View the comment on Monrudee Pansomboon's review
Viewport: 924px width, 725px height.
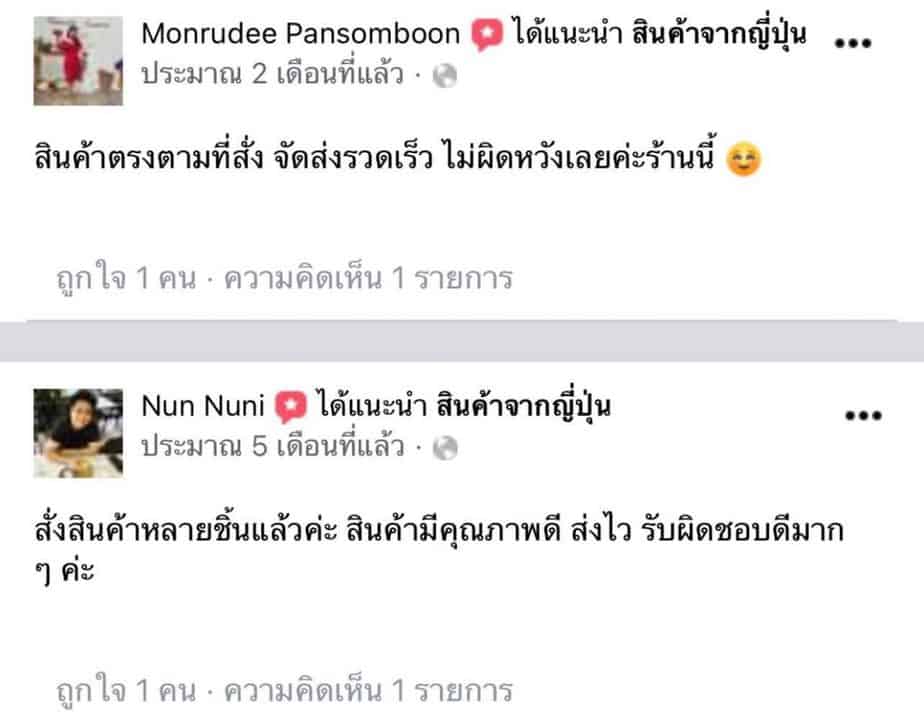coord(368,279)
